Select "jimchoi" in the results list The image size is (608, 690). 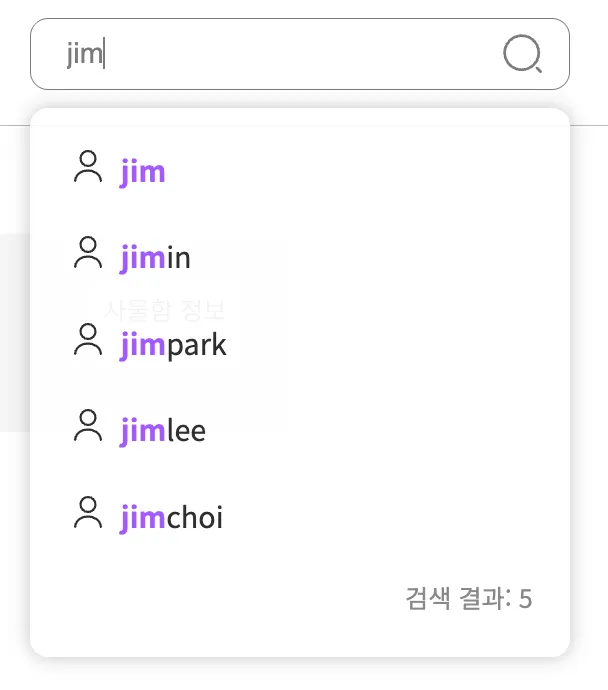[x=171, y=518]
